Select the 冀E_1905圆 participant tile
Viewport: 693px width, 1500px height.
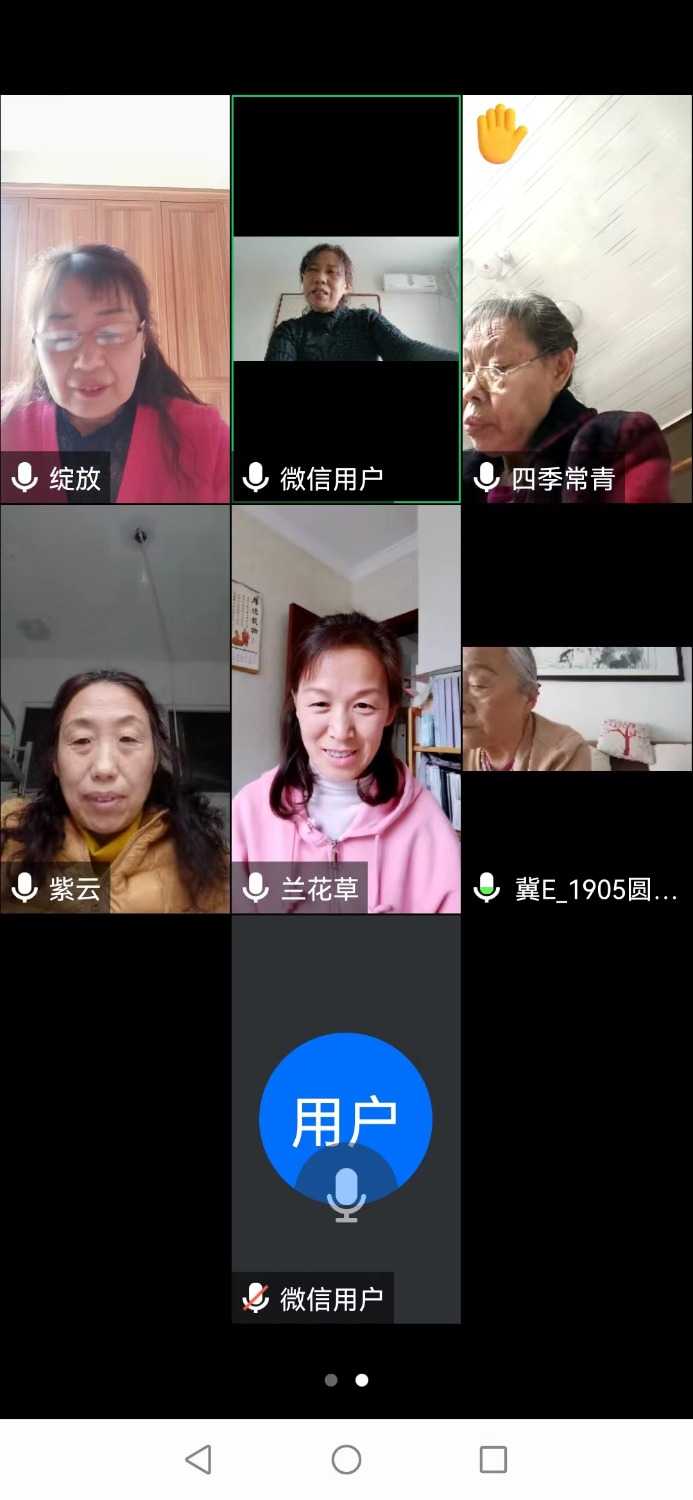coord(577,708)
